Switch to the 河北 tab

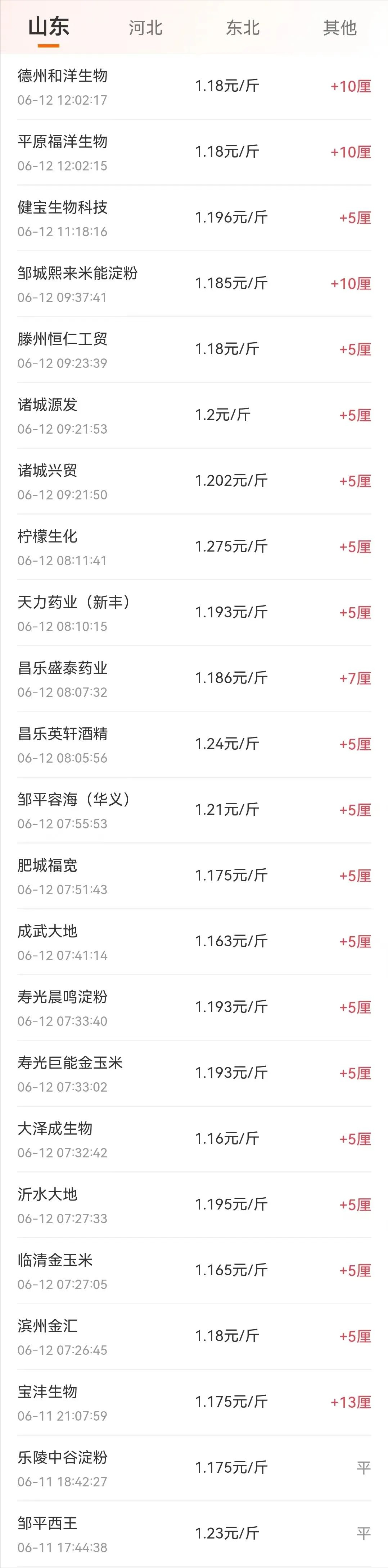[145, 27]
